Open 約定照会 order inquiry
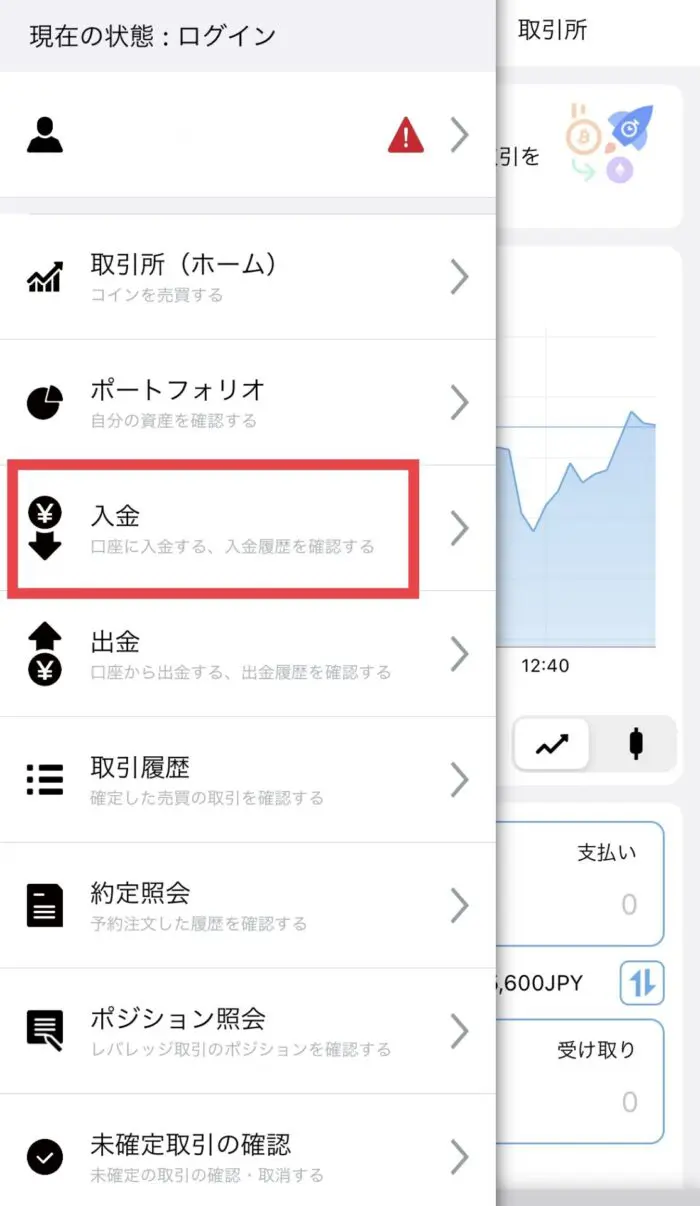The width and height of the screenshot is (700, 1206). point(247,906)
